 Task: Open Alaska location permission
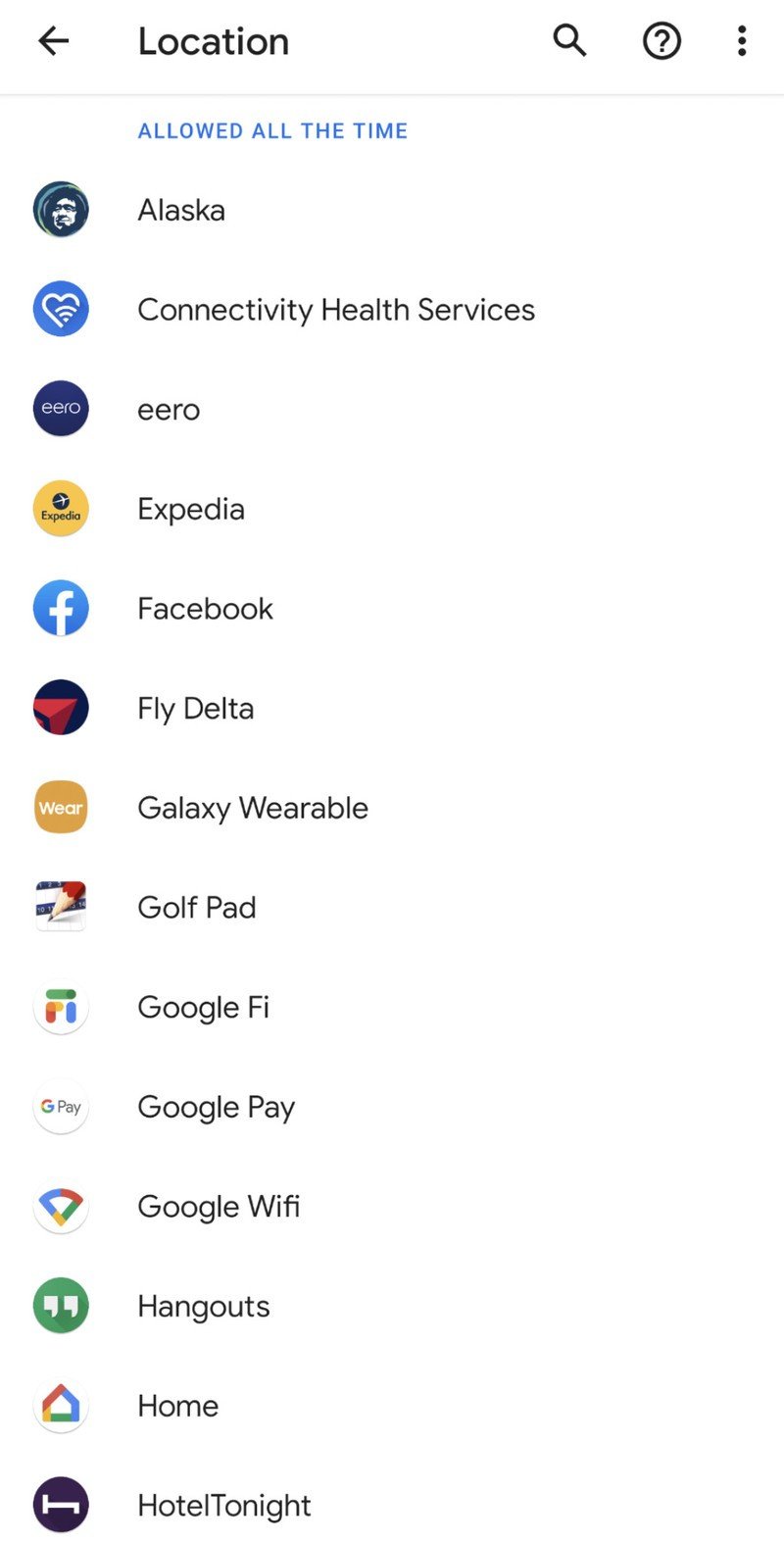[181, 210]
